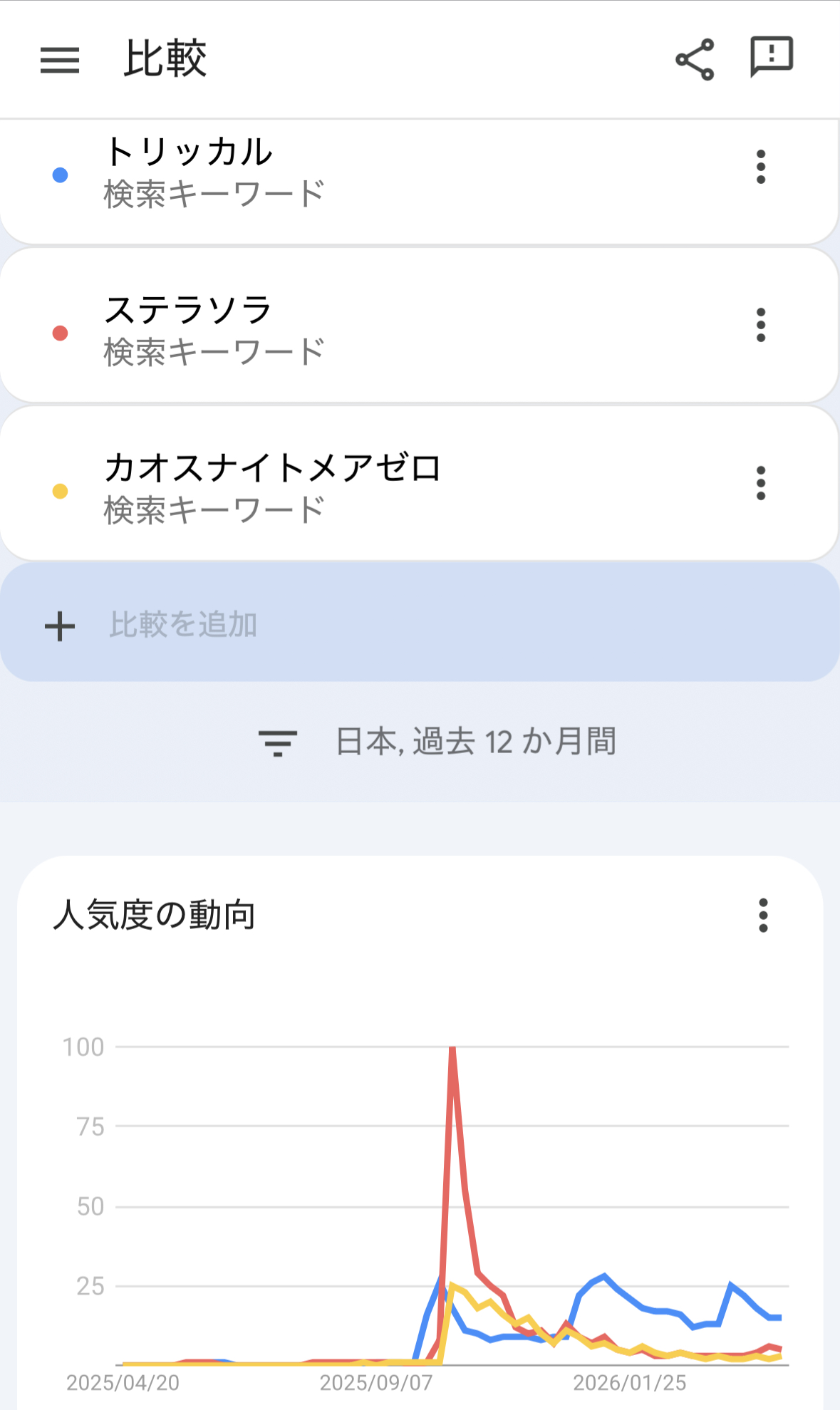840x1410 pixels.
Task: Open the 人気度の動向 chart overflow menu
Action: (x=763, y=916)
